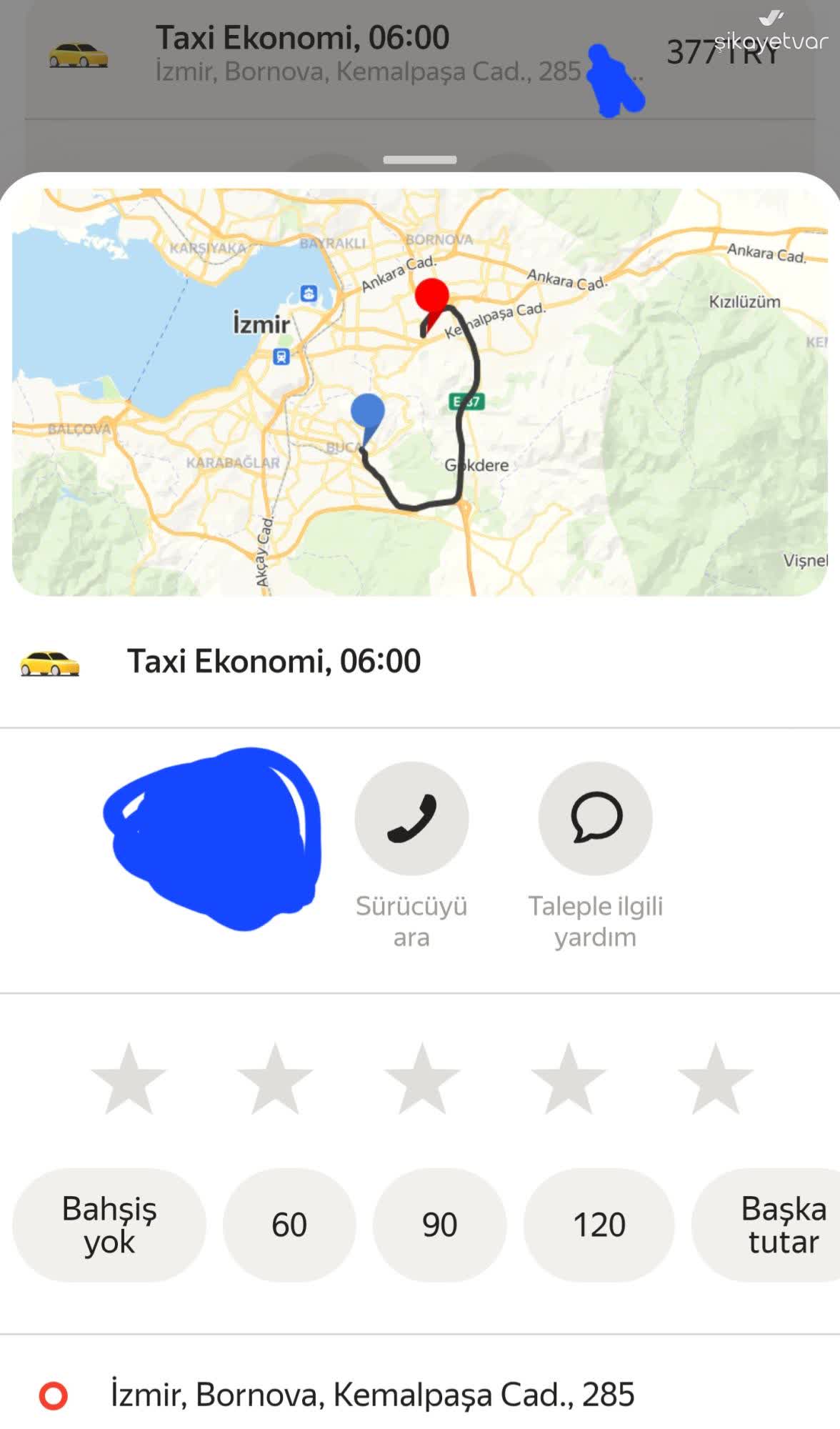Screen dimensions: 840x1429
Task: Rate the ride five stars
Action: tap(716, 1079)
